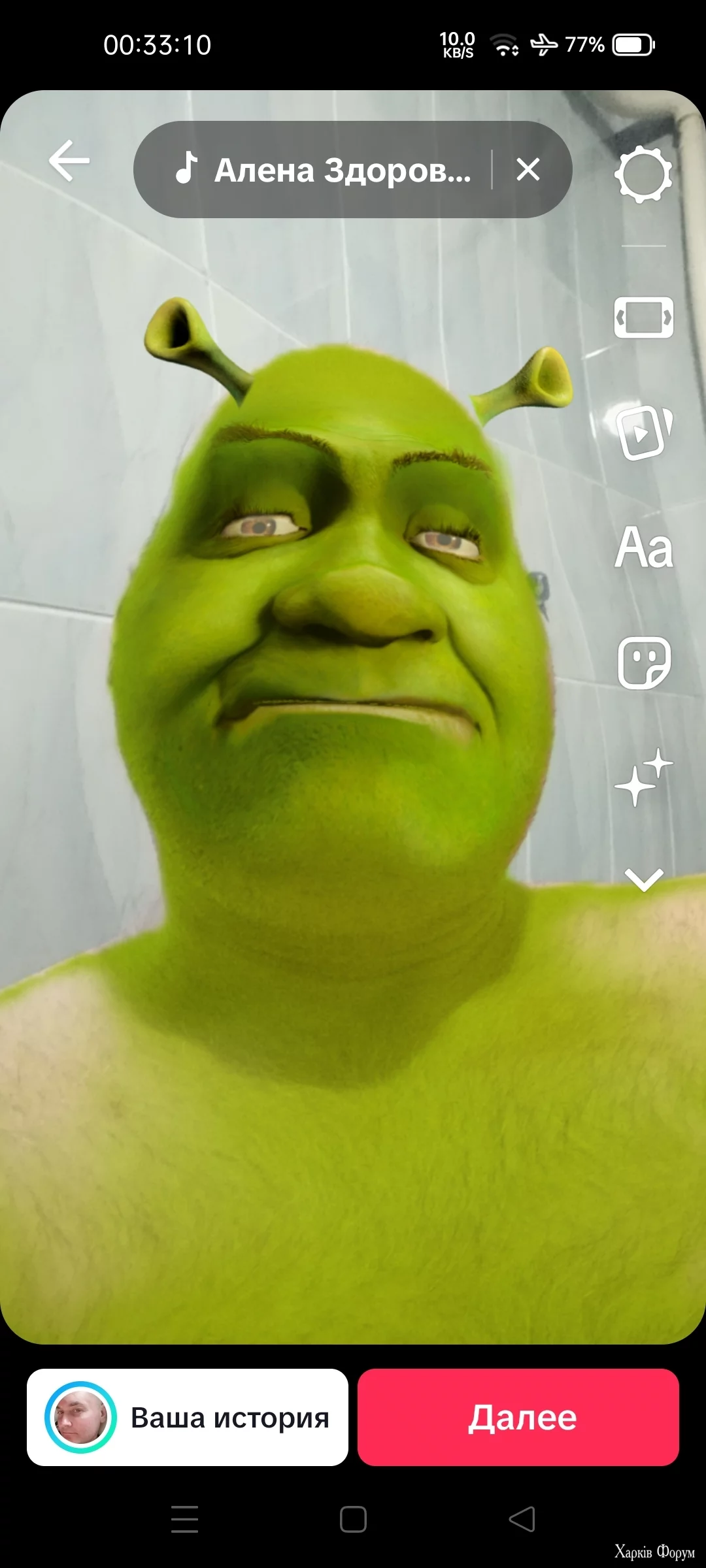
Task: Tap the system home button
Action: coord(353,1519)
